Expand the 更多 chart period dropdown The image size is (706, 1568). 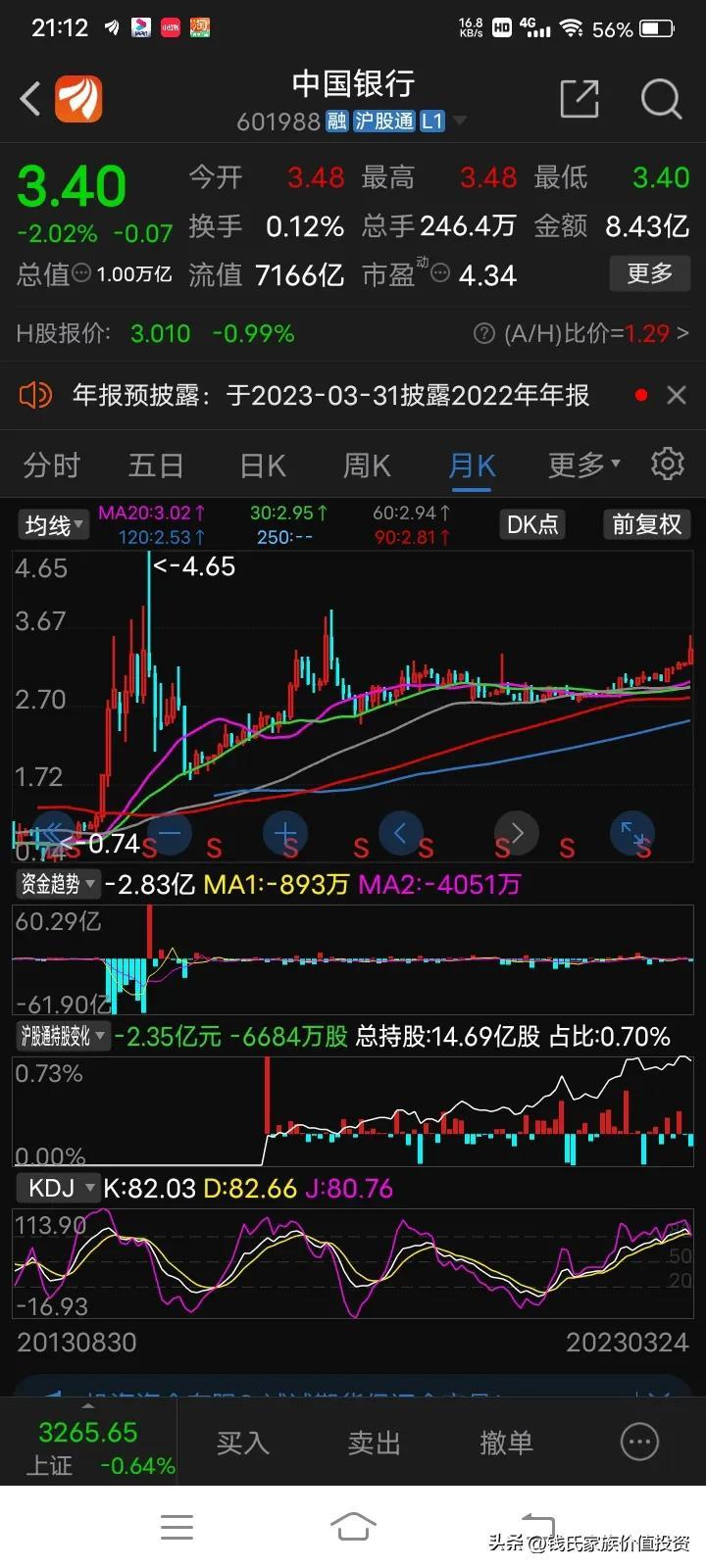(x=583, y=465)
